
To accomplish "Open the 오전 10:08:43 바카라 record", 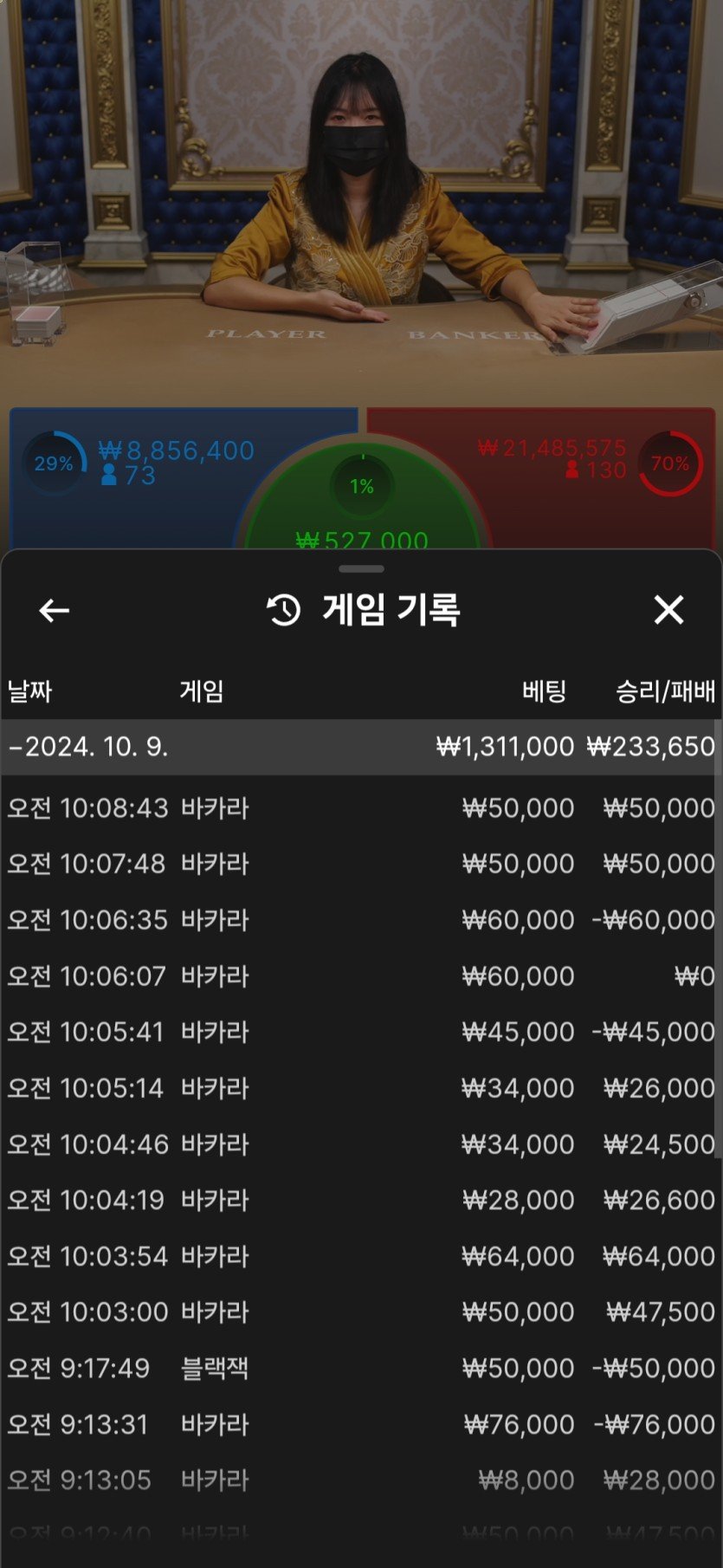I will [361, 808].
